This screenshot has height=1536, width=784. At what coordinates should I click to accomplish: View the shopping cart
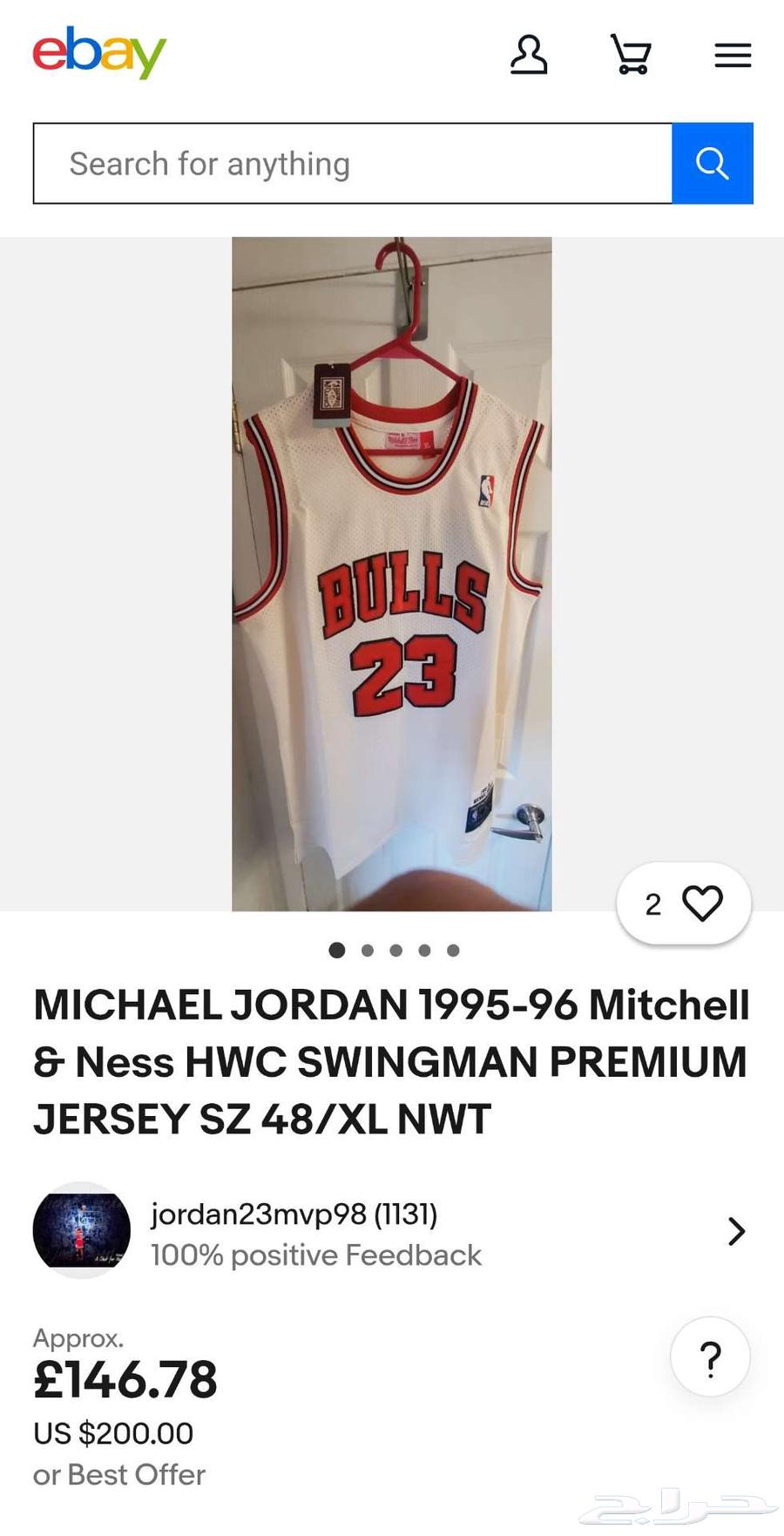[631, 55]
